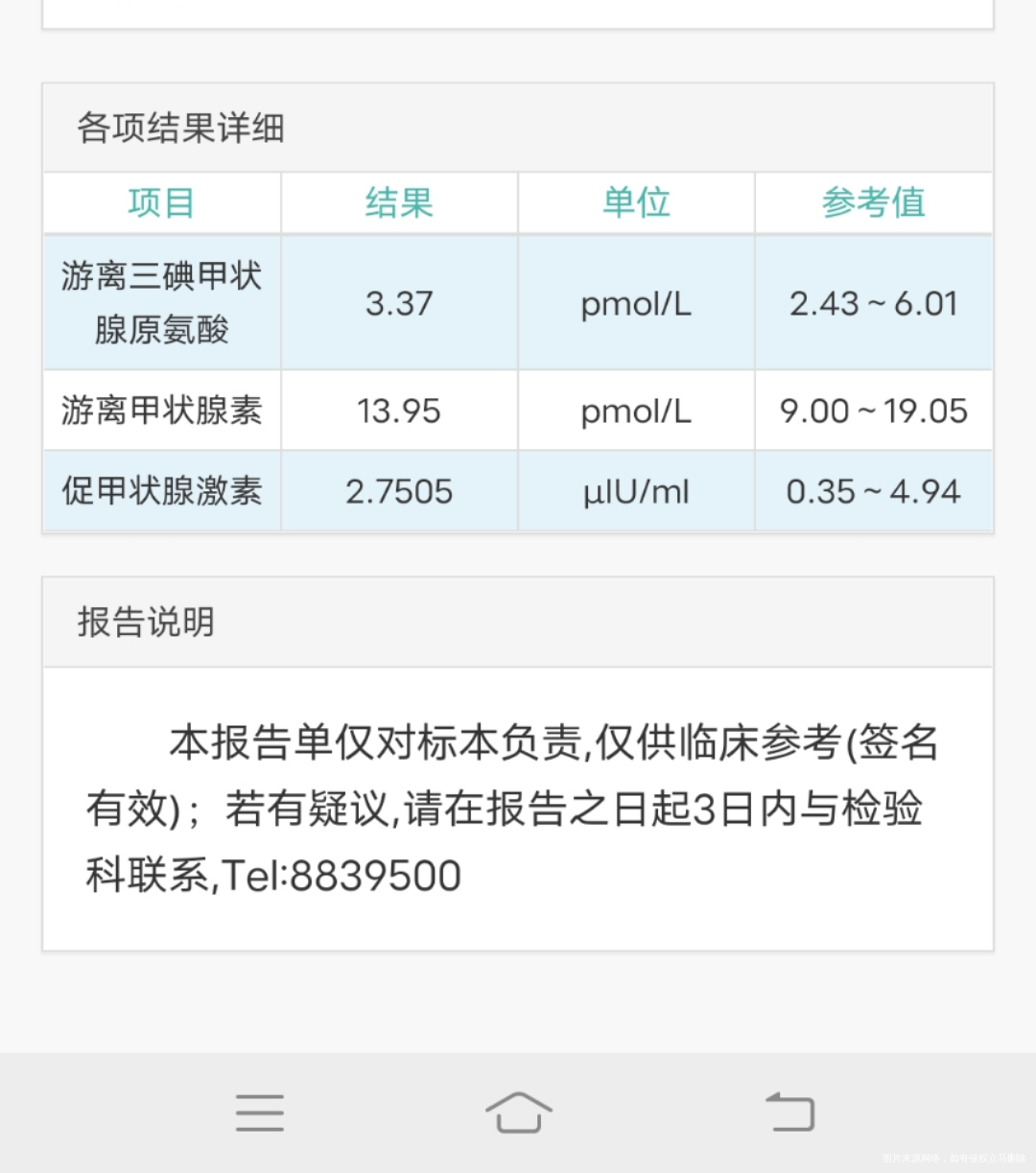
Task: Tap the result value 13.95
Action: [x=399, y=411]
